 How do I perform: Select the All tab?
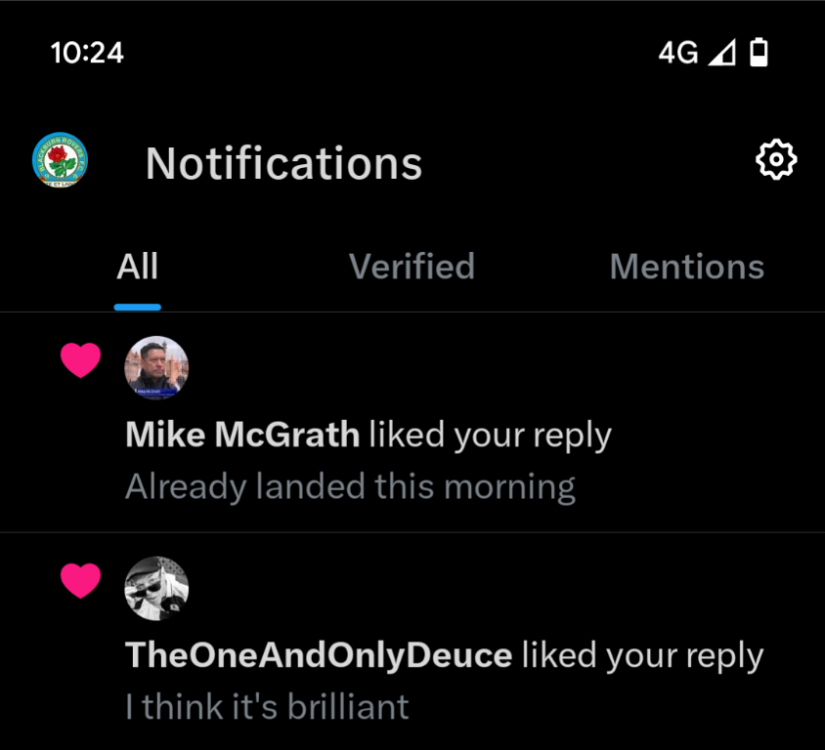137,267
